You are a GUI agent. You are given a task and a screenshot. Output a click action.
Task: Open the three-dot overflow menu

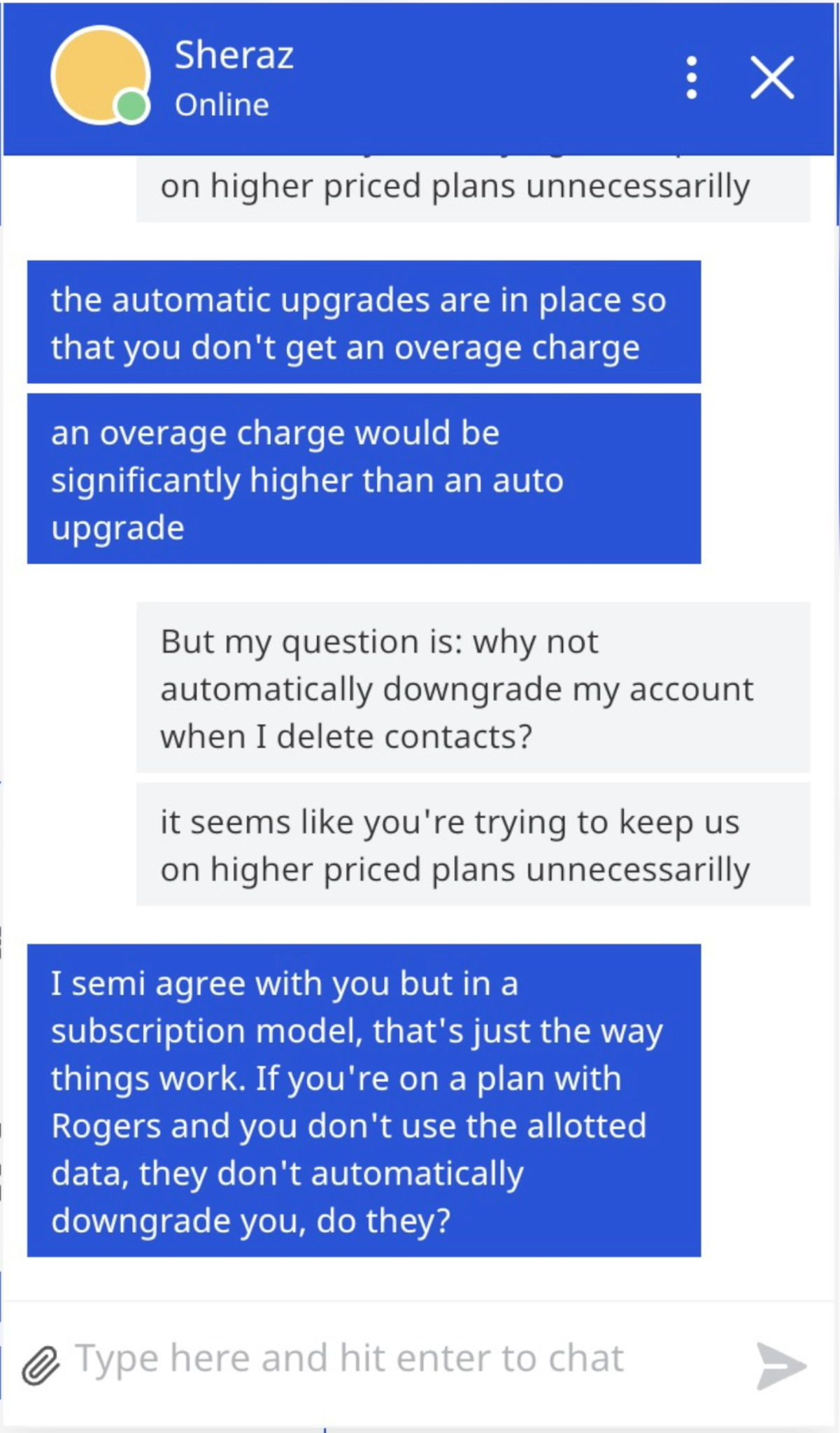(x=691, y=78)
